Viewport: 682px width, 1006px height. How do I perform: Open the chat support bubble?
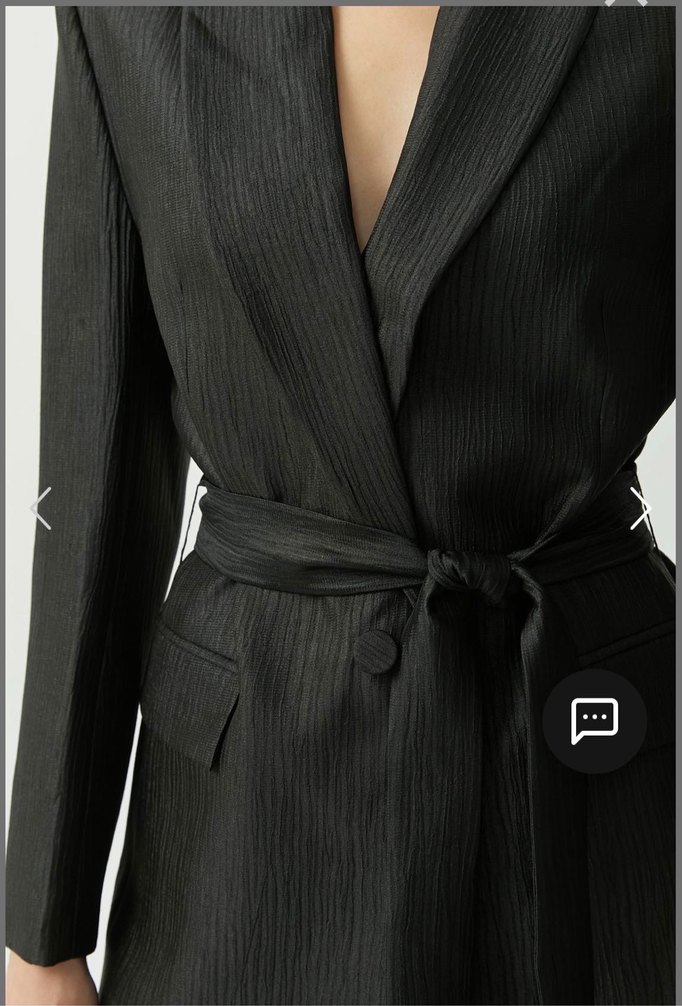coord(594,720)
